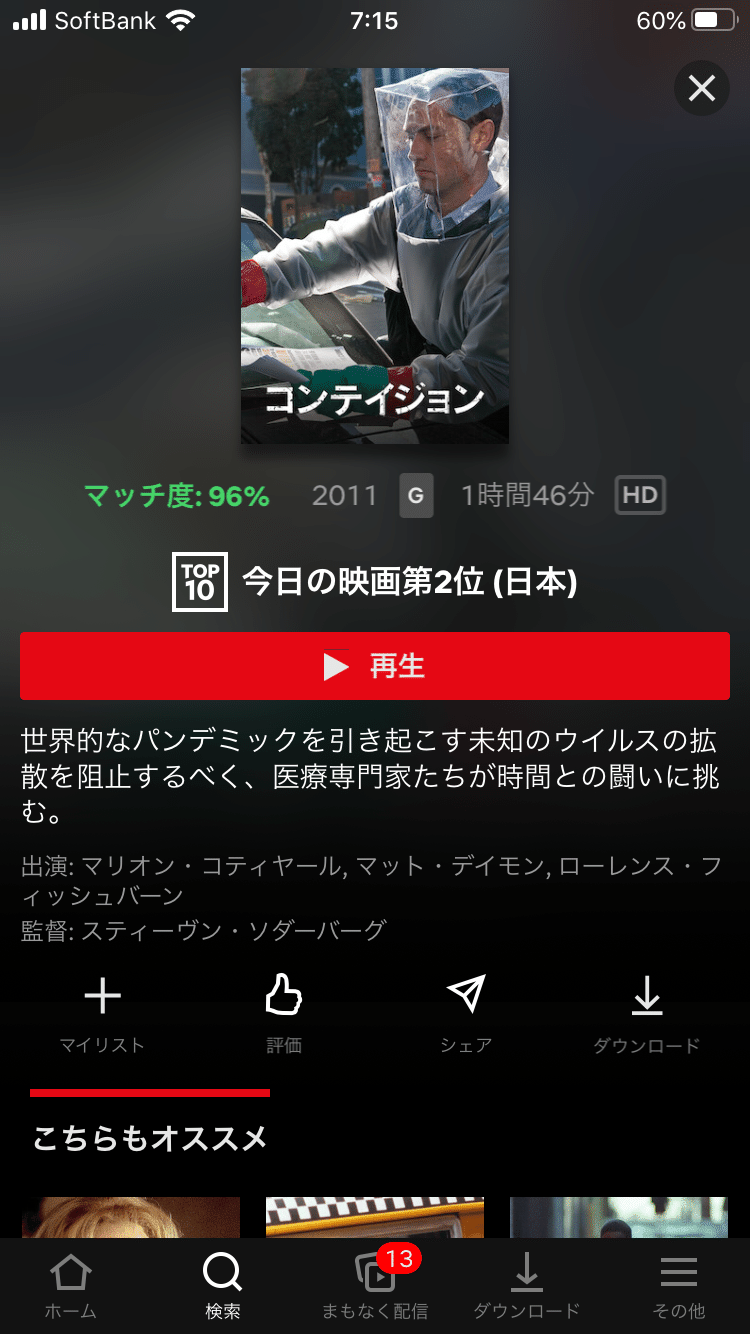The image size is (750, 1334).
Task: Open the 検索 search tab
Action: (x=222, y=1283)
